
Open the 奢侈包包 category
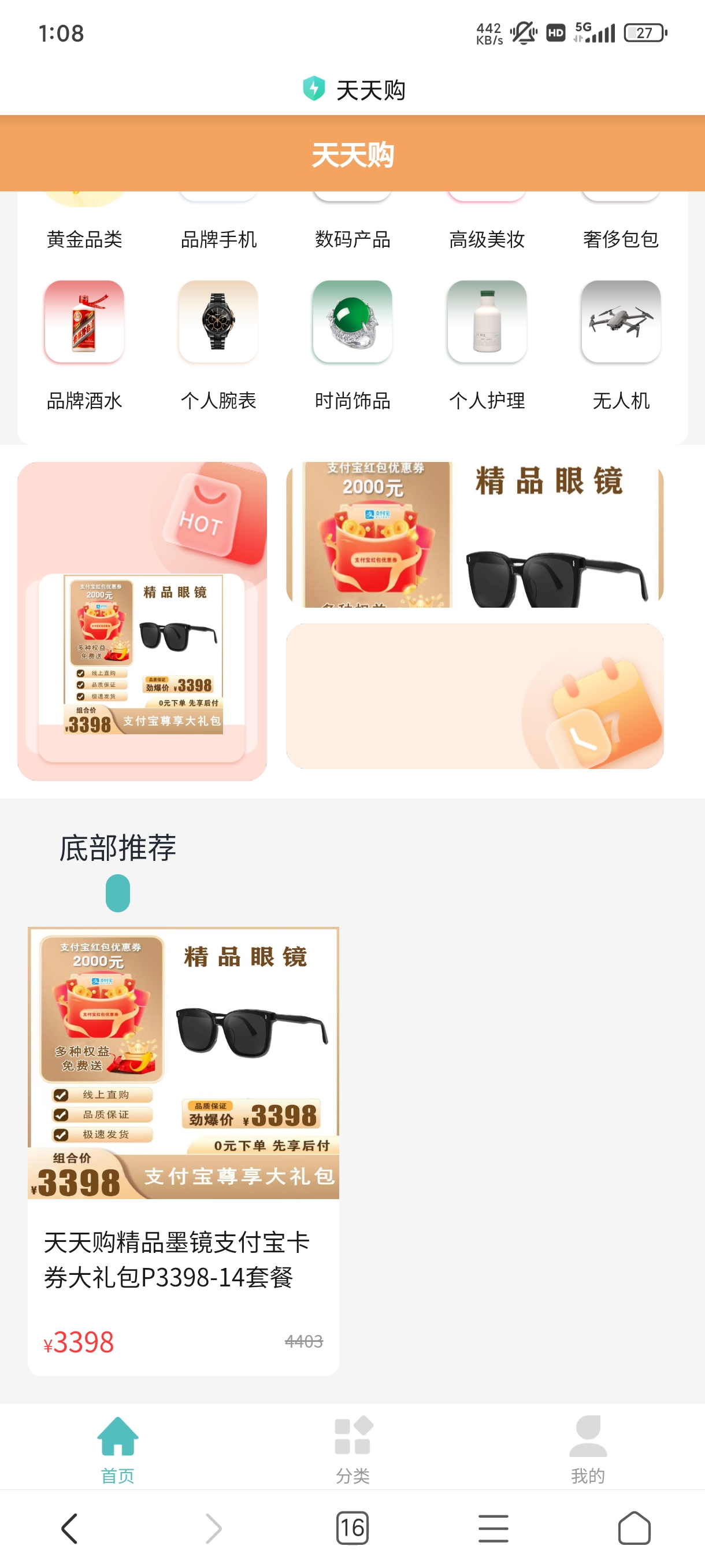coord(621,227)
